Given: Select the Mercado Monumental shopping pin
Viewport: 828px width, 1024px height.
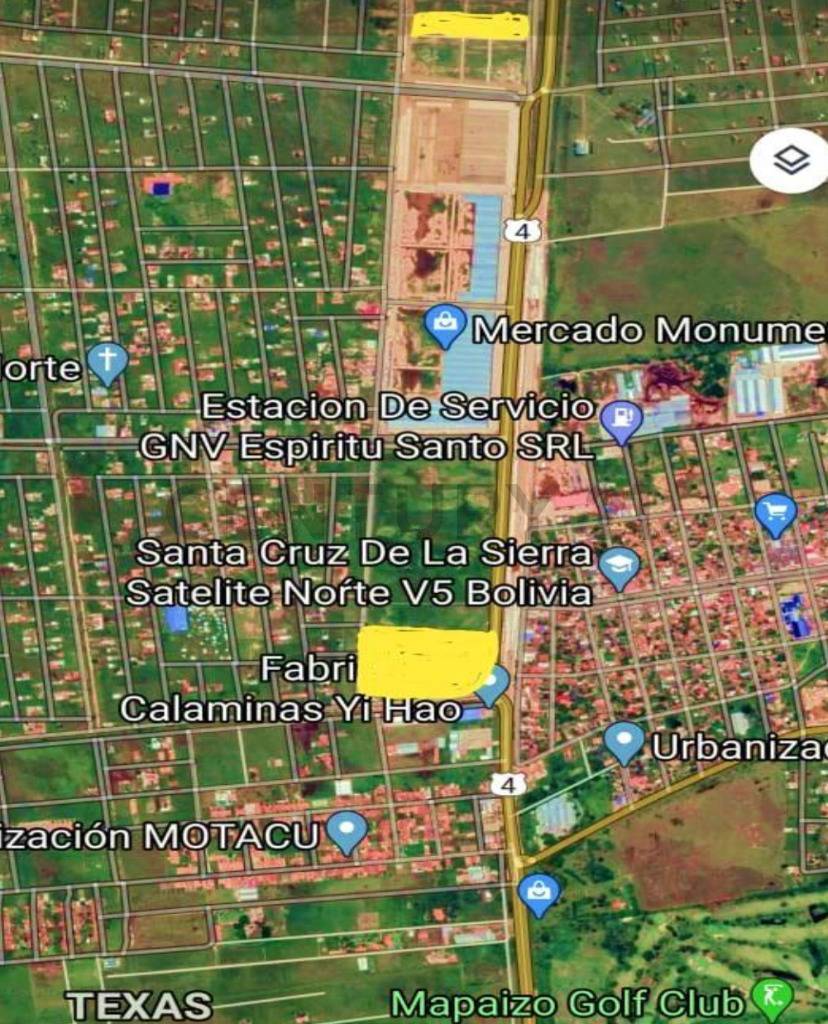Looking at the screenshot, I should click(x=445, y=324).
